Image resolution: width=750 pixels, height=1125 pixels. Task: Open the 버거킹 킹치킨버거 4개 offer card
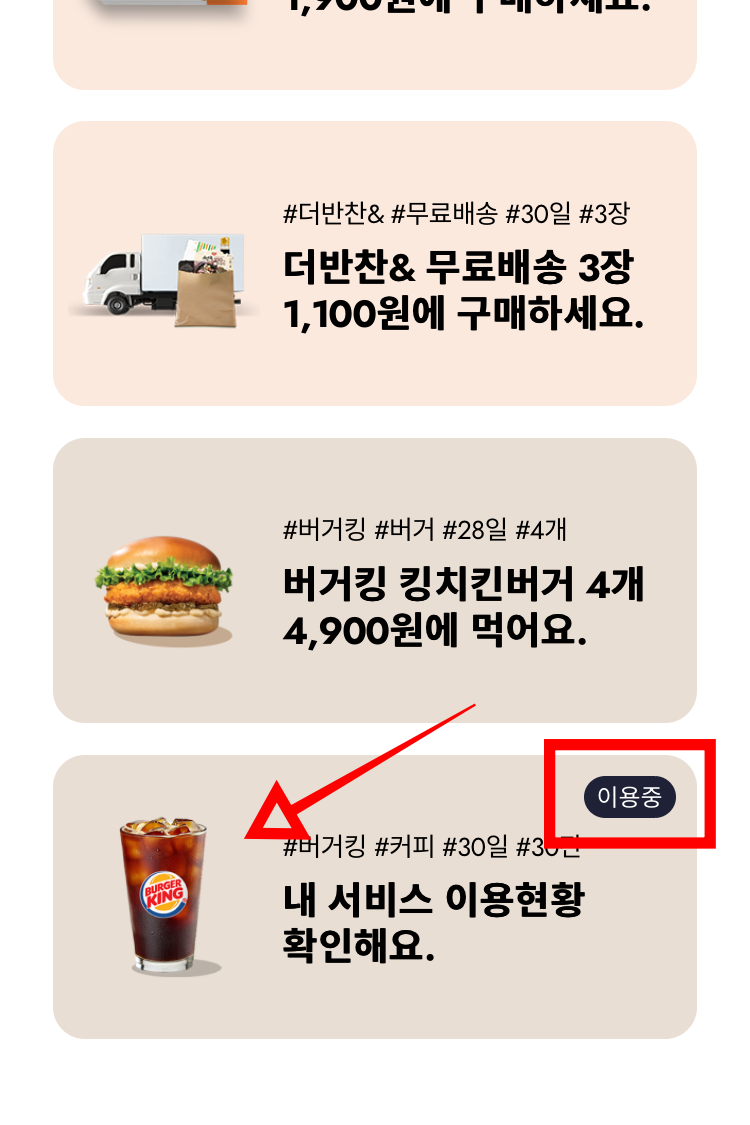(375, 580)
